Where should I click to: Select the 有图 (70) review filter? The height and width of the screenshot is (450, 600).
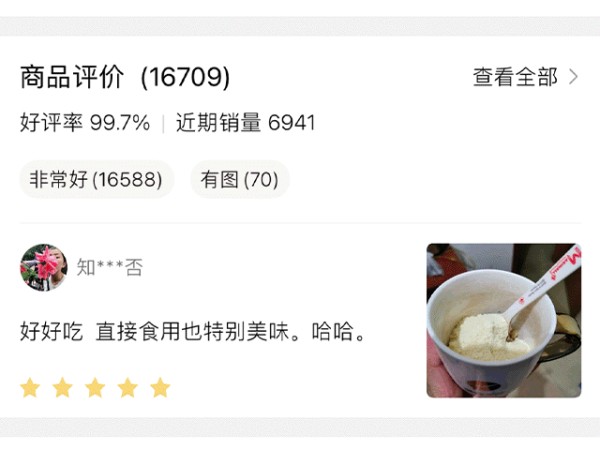tap(240, 180)
